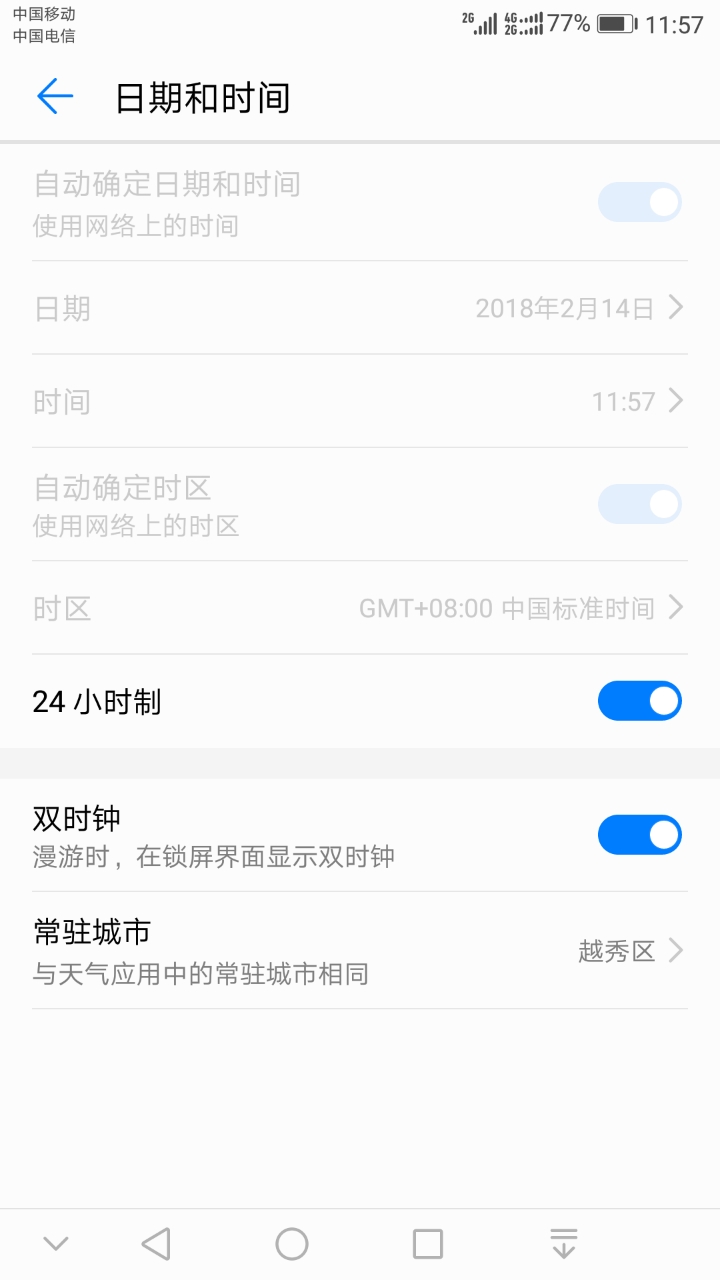Open the 日期 row showing 2018年2月14日
Screen dimensions: 720x1280
coord(360,308)
